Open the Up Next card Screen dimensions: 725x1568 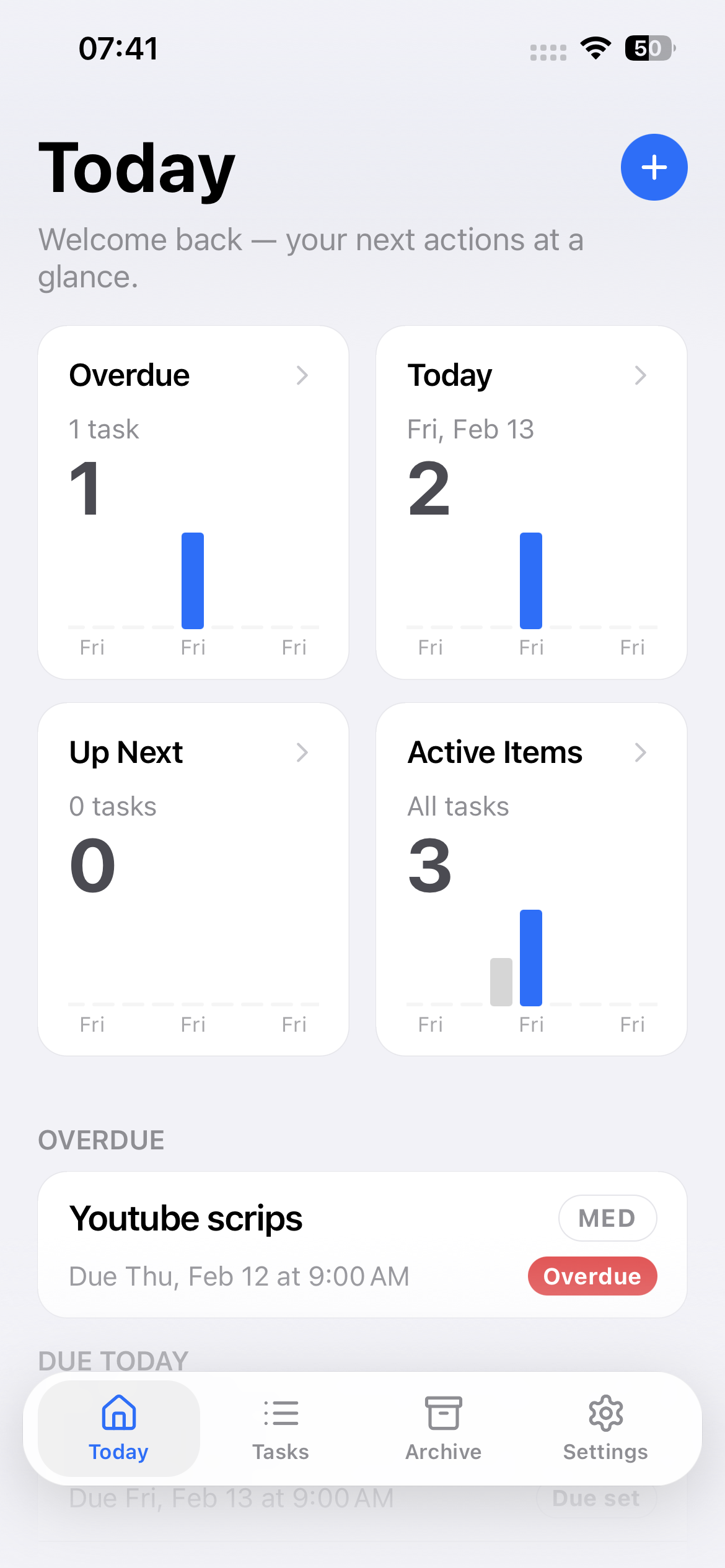[193, 879]
